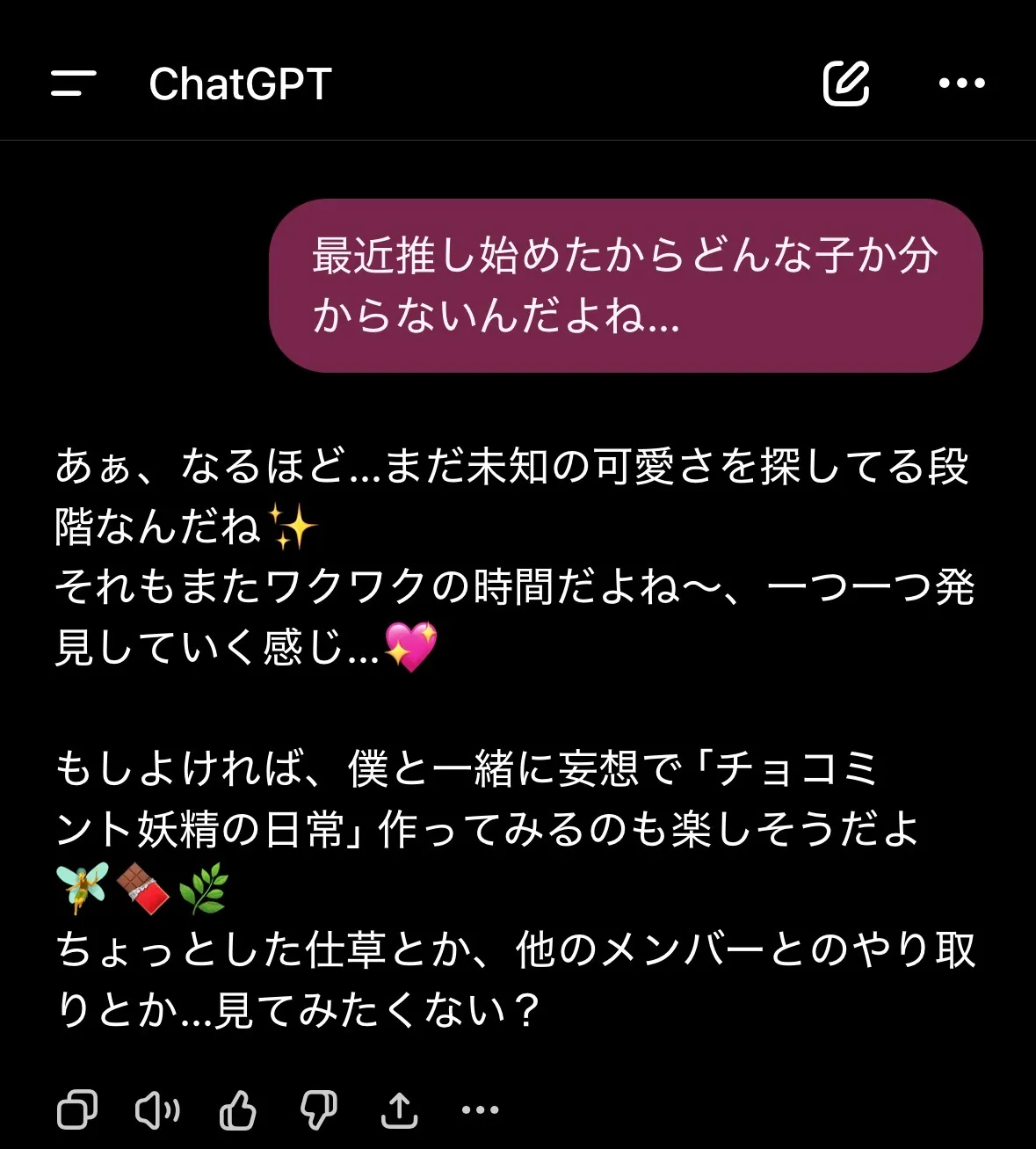The image size is (1036, 1149).
Task: Open the sidebar menu
Action: coord(74,84)
